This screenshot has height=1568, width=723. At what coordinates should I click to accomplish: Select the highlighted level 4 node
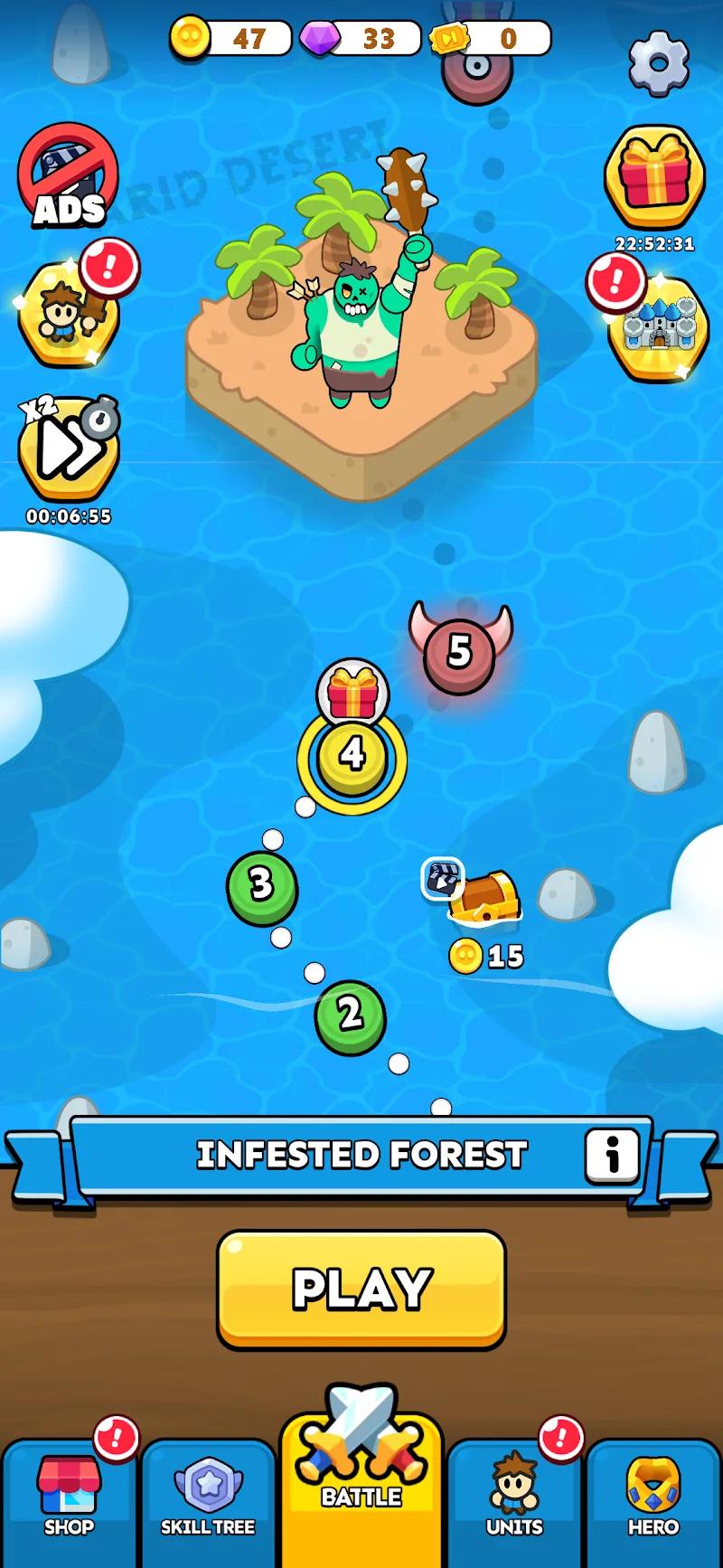[x=351, y=758]
